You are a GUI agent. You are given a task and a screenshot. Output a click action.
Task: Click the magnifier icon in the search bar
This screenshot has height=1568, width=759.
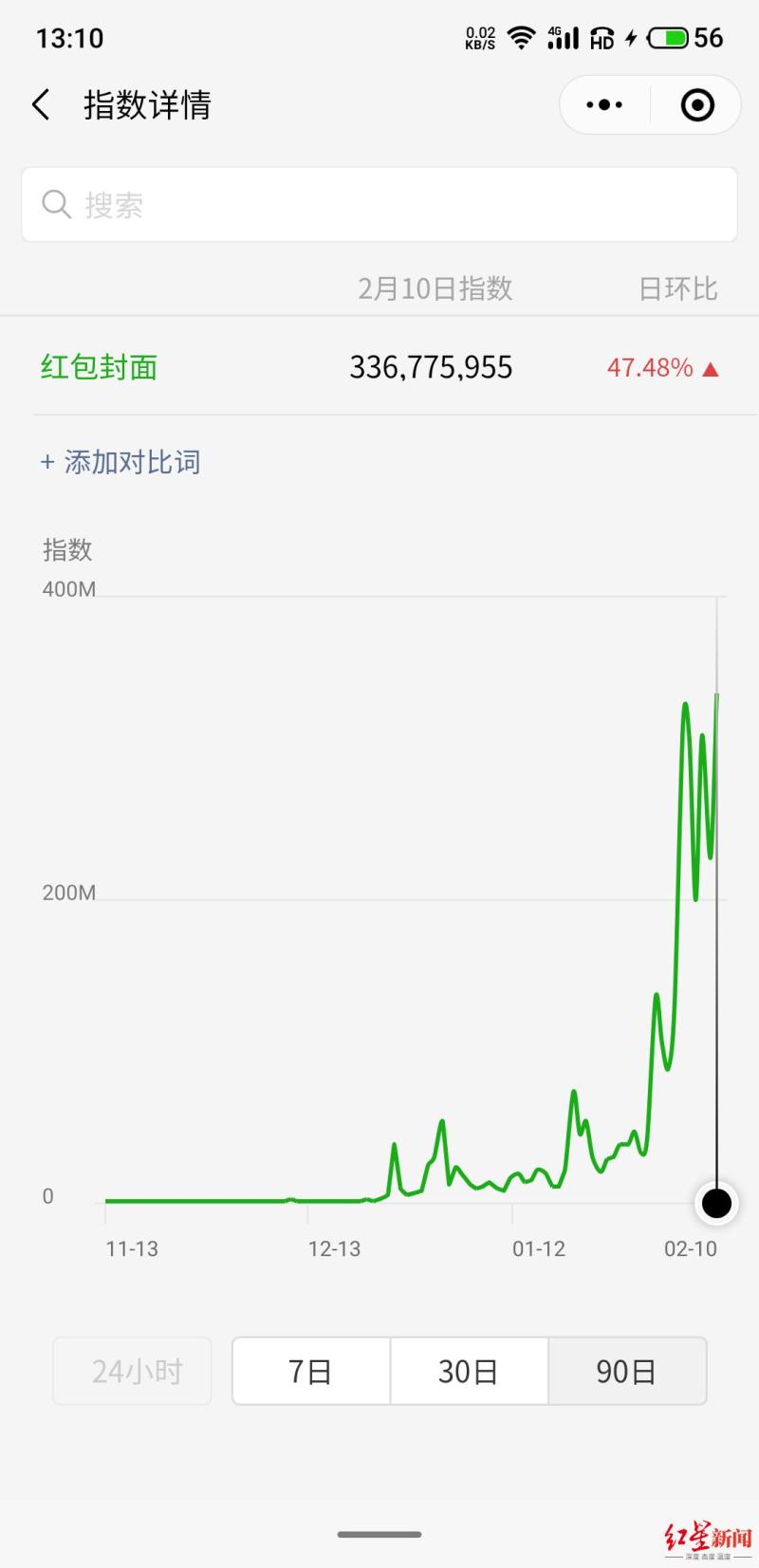click(x=56, y=204)
